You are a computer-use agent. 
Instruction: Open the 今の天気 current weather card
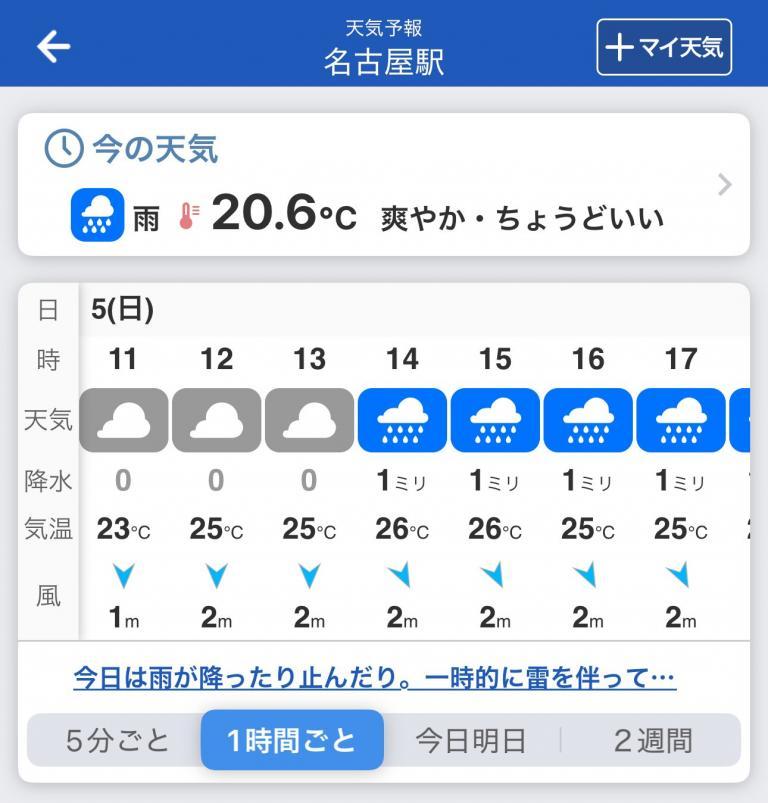tap(383, 185)
